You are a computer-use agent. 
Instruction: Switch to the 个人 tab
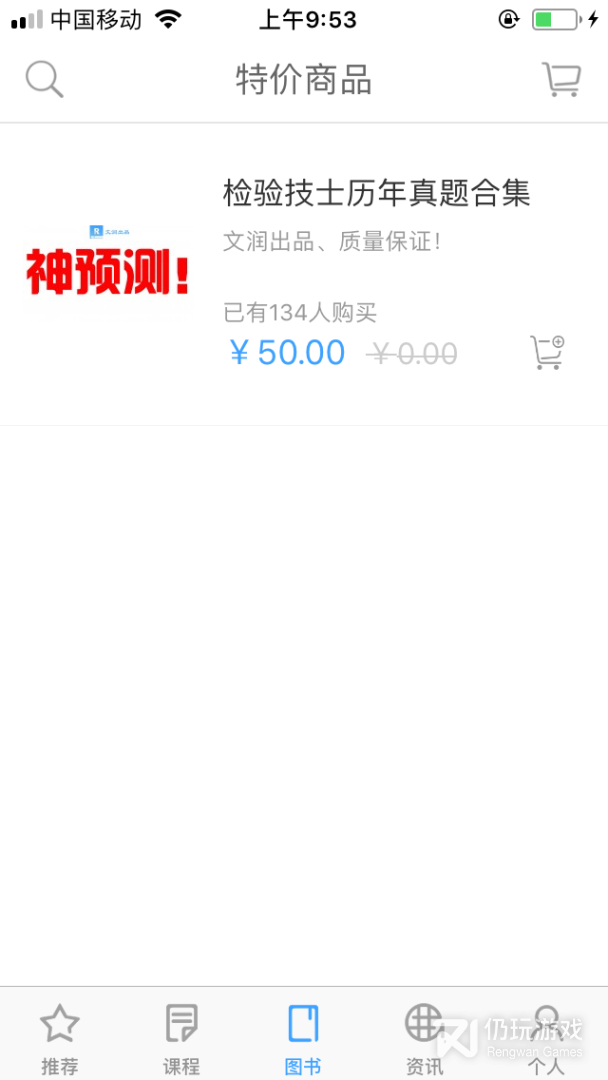tap(546, 1037)
